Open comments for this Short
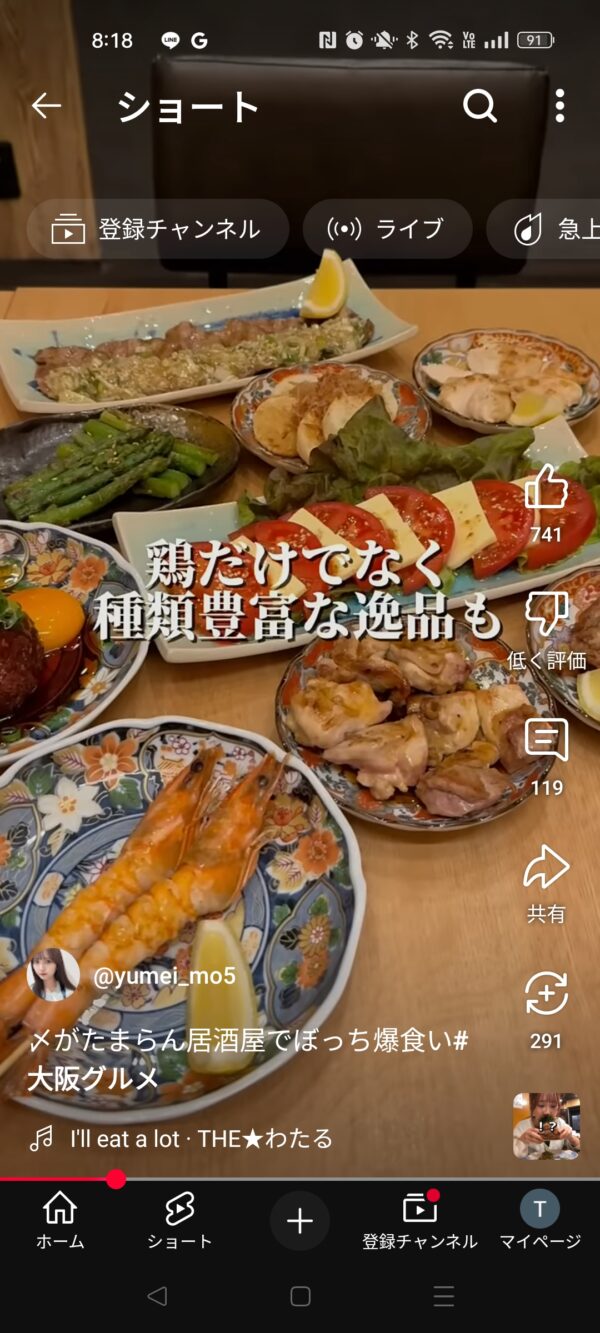Image resolution: width=600 pixels, height=1333 pixels. coord(546,741)
